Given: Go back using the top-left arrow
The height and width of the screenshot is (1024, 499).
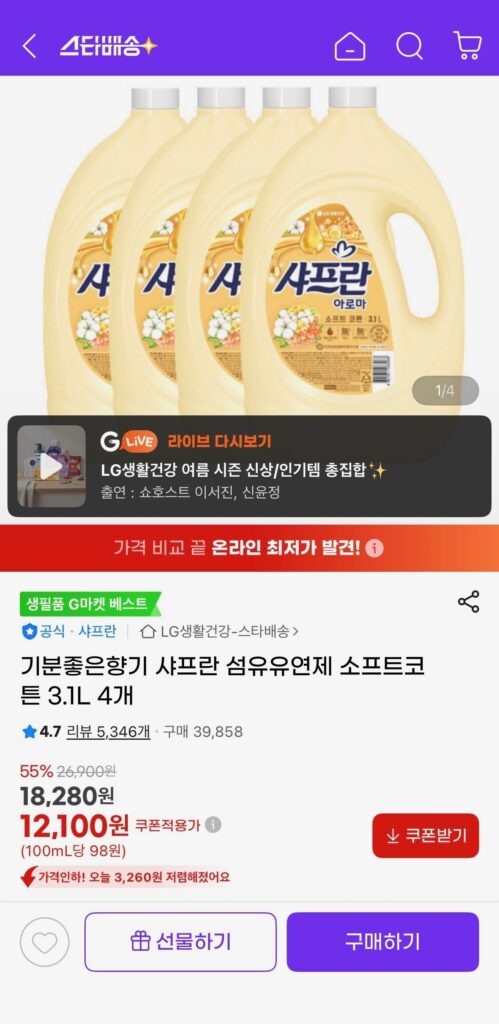Looking at the screenshot, I should [29, 46].
